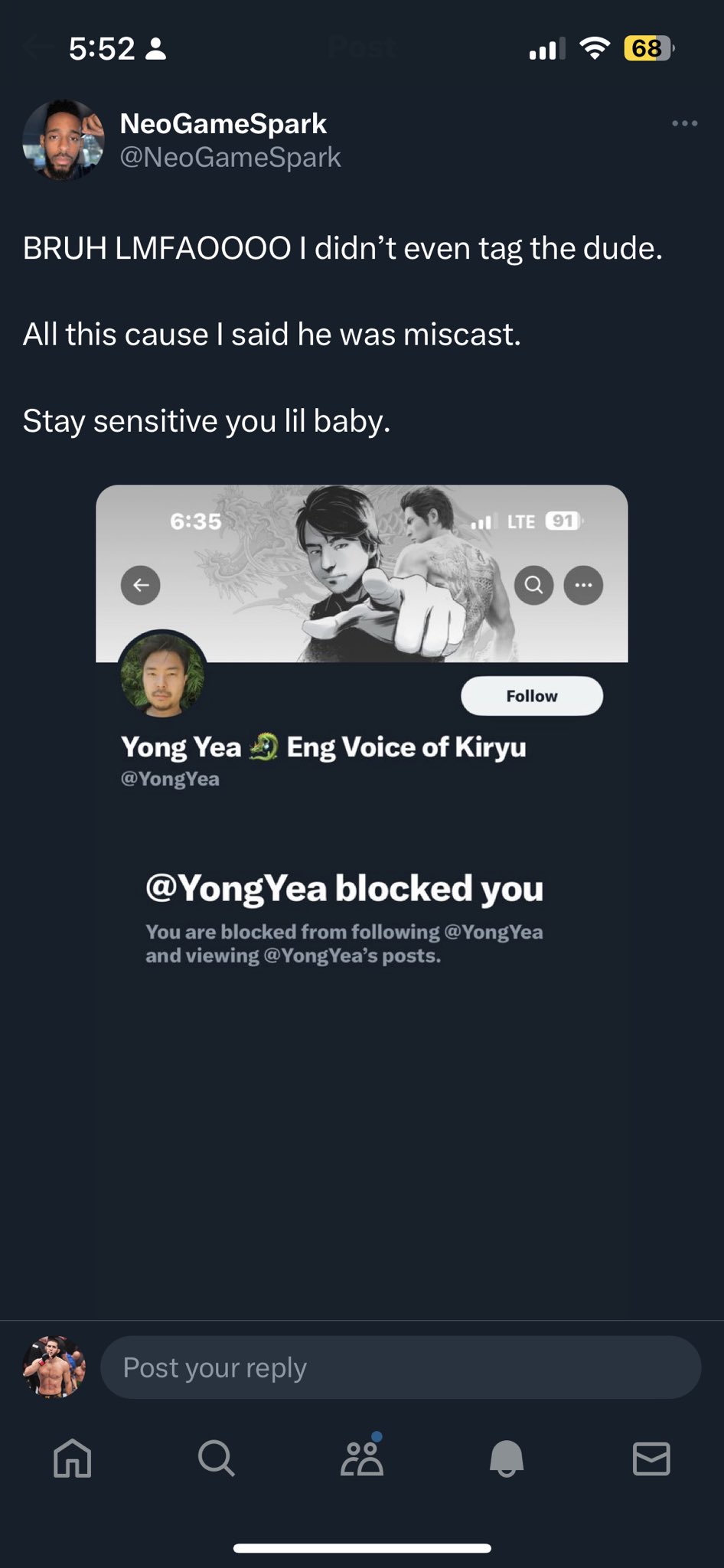
Task: Open NeoGameSpark's profile picture
Action: pyautogui.click(x=64, y=140)
